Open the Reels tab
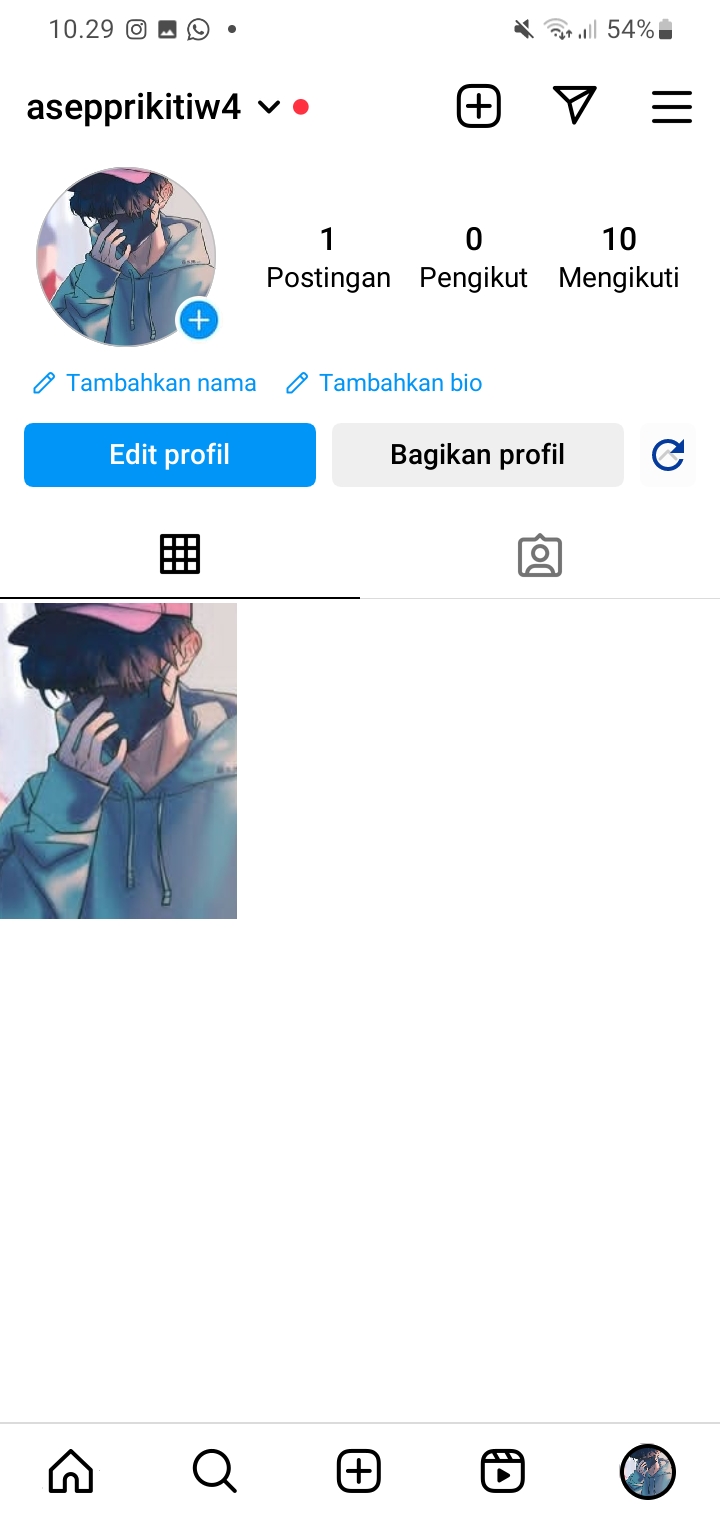Viewport: 720px width, 1520px height. pos(502,1471)
